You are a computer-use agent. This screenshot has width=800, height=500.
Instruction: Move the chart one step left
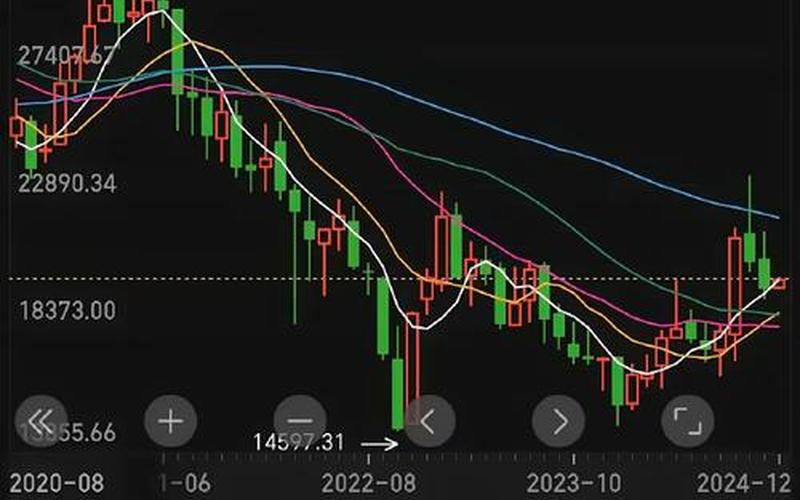point(428,420)
